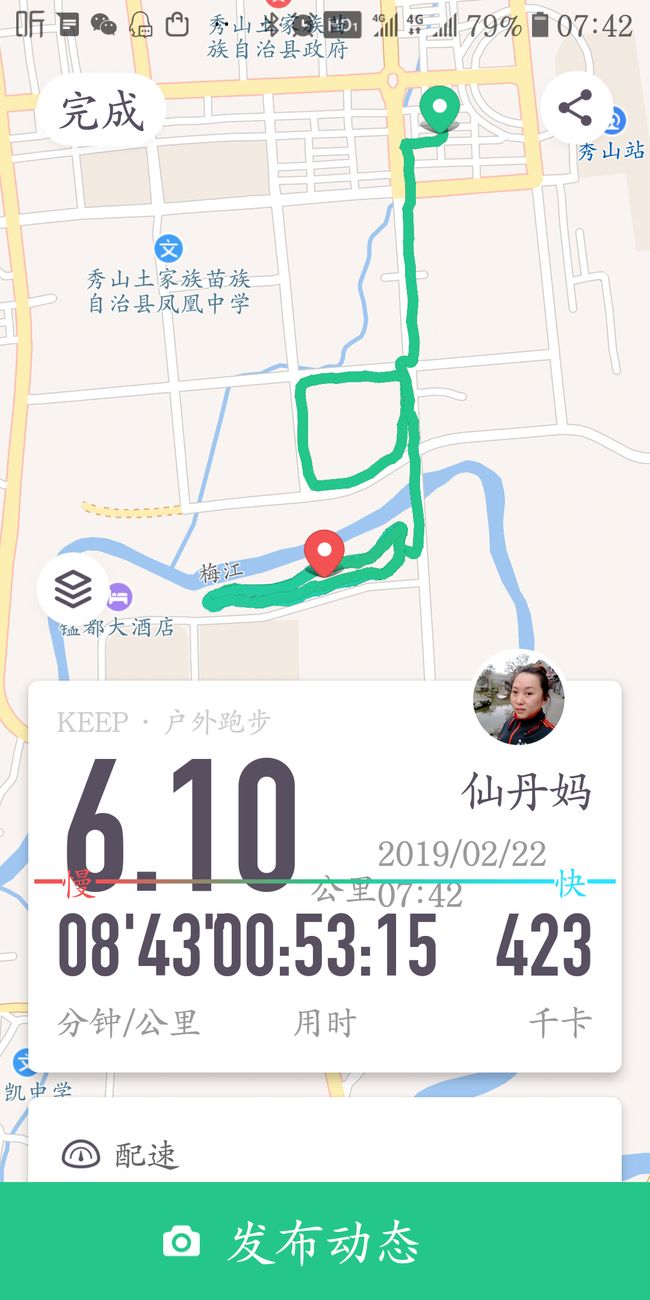This screenshot has width=650, height=1300.
Task: Publish the run with 发布动态
Action: pos(325,1241)
